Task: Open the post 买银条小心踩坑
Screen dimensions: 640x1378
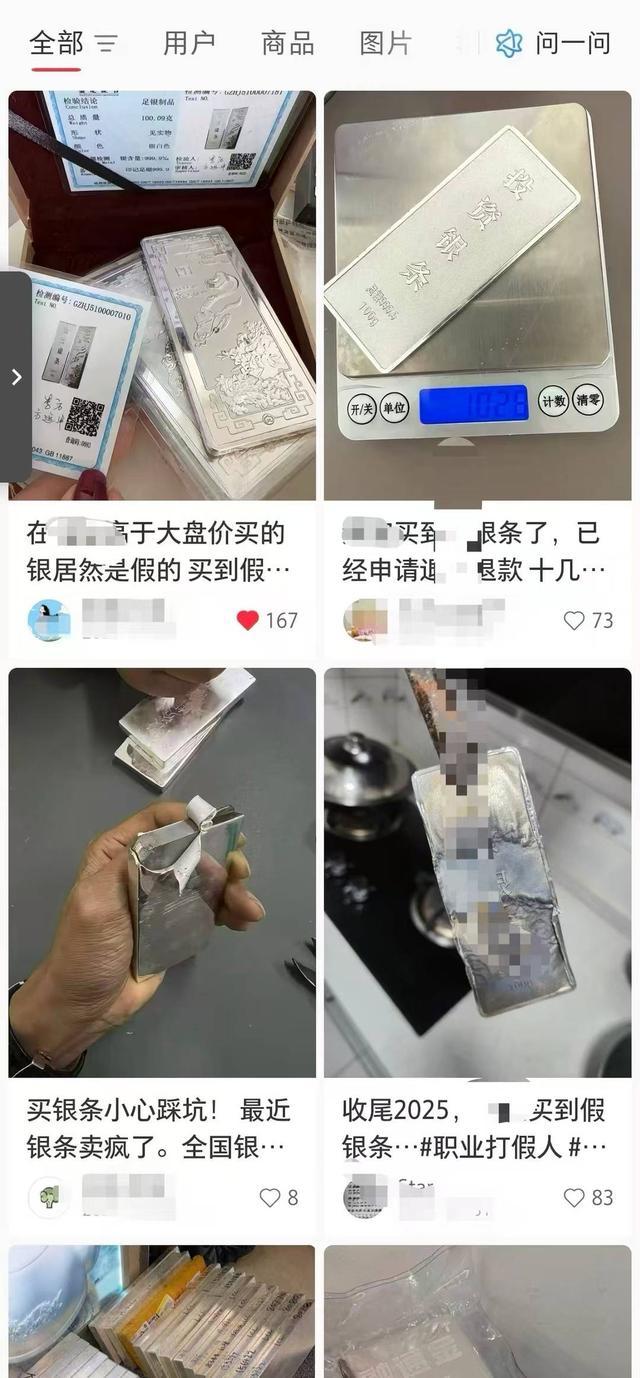Action: tap(162, 872)
